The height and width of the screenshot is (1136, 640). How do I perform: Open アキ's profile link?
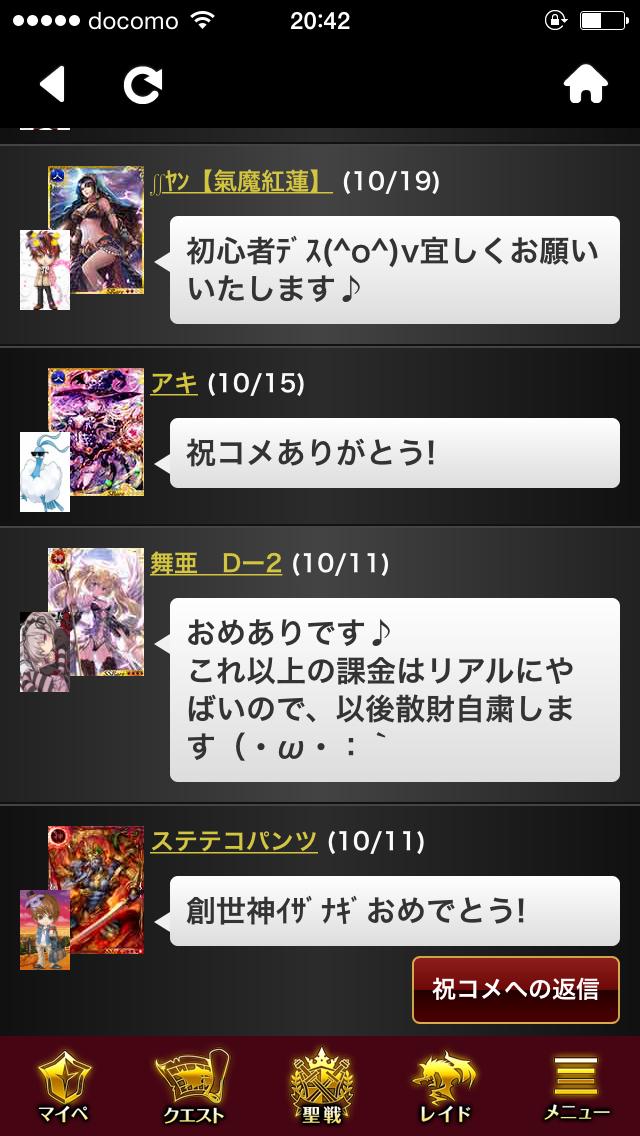[174, 382]
